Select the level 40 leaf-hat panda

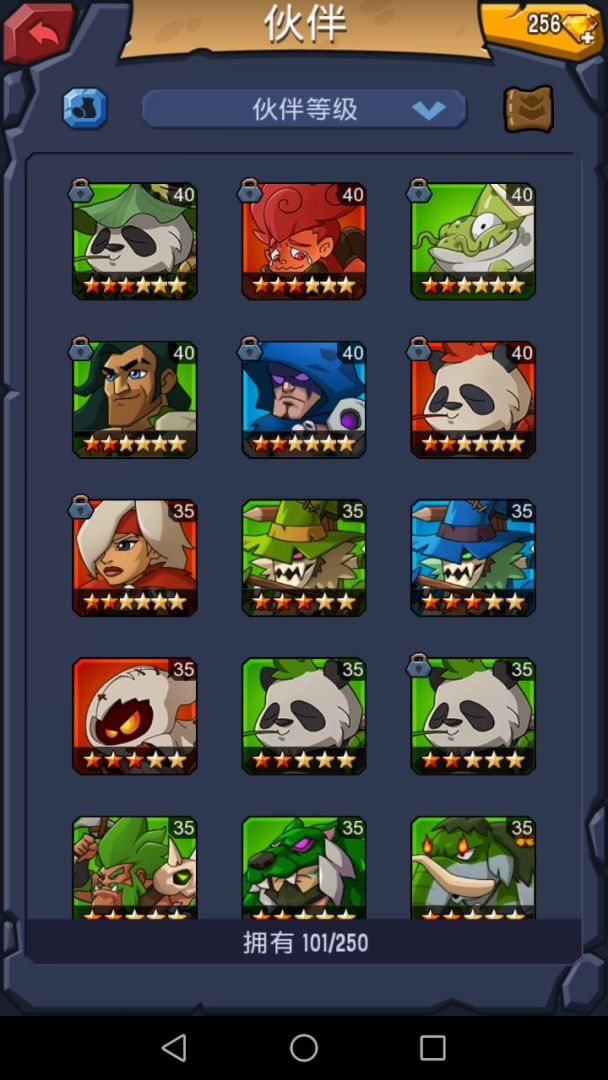(135, 240)
